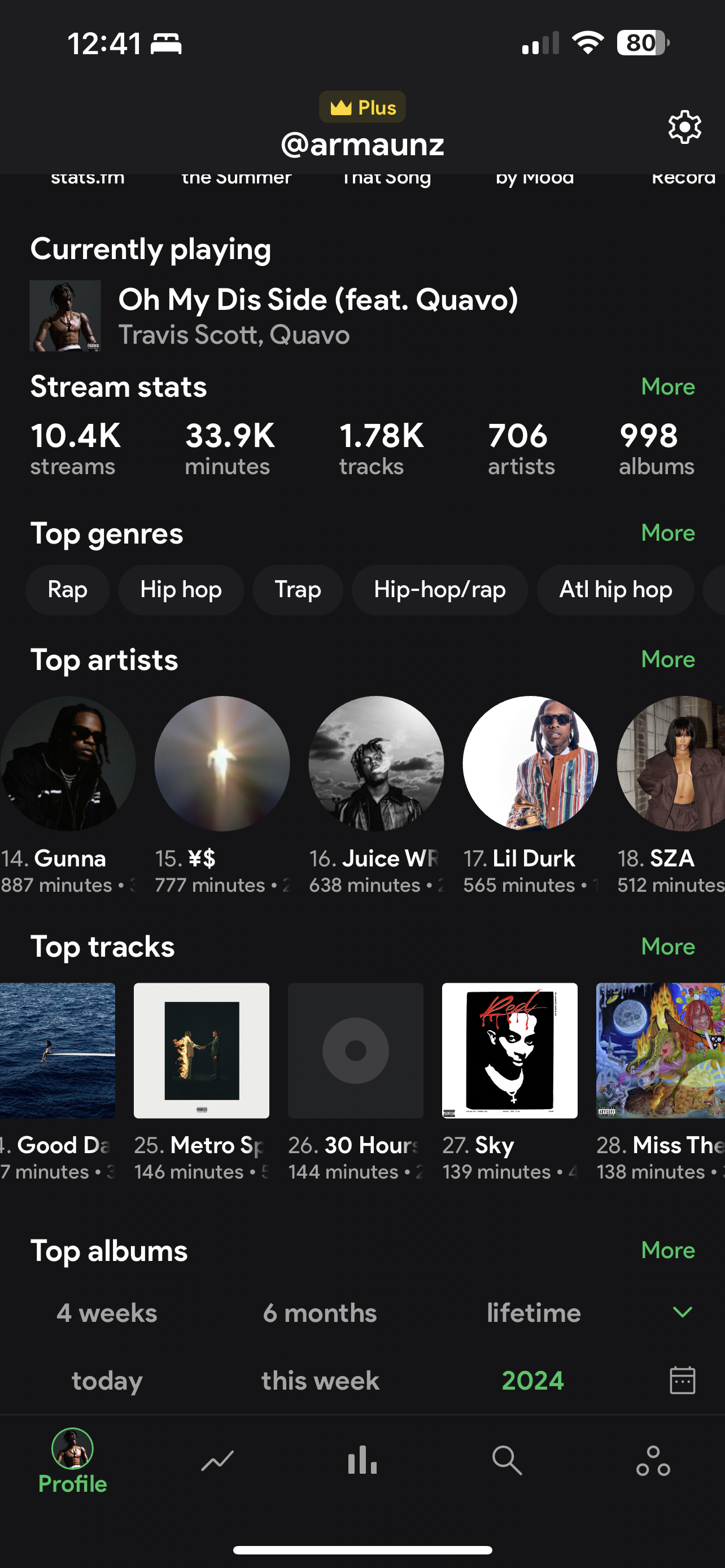View more top genres
725x1568 pixels.
click(667, 533)
